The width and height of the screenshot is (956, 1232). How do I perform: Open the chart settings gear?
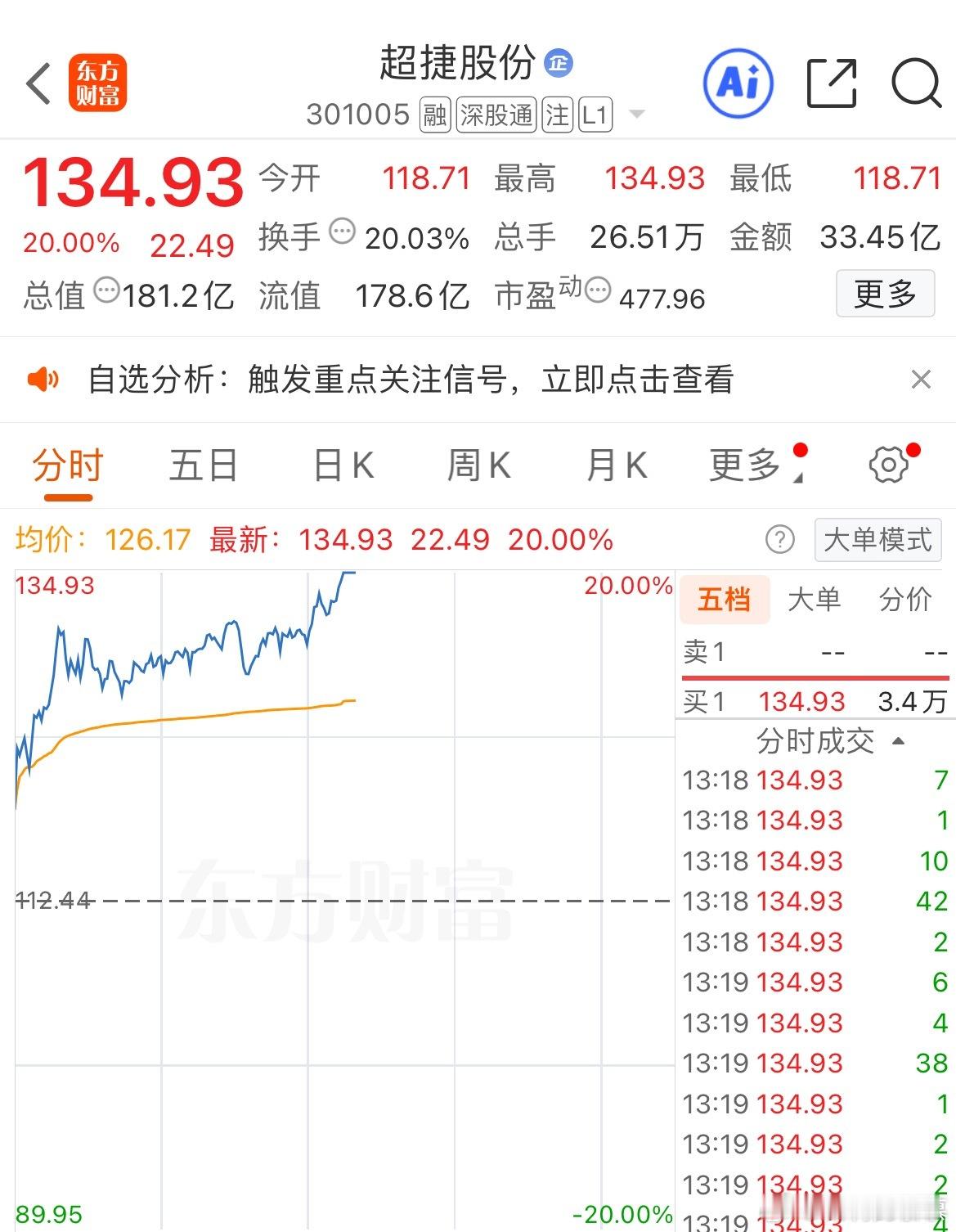[x=888, y=465]
